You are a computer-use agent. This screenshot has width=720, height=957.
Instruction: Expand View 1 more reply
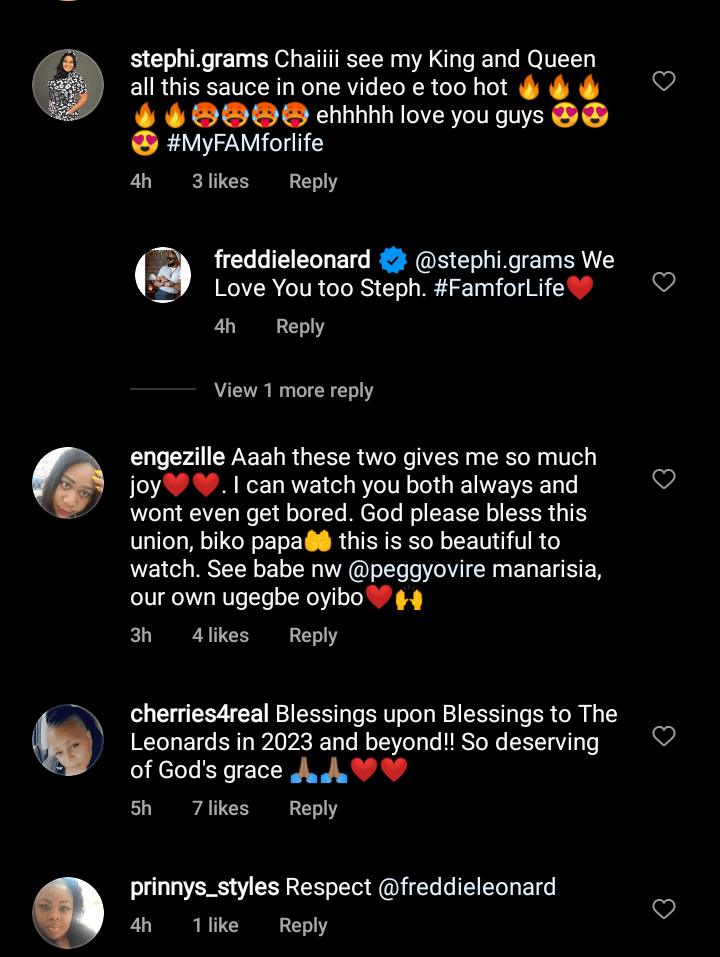[293, 390]
